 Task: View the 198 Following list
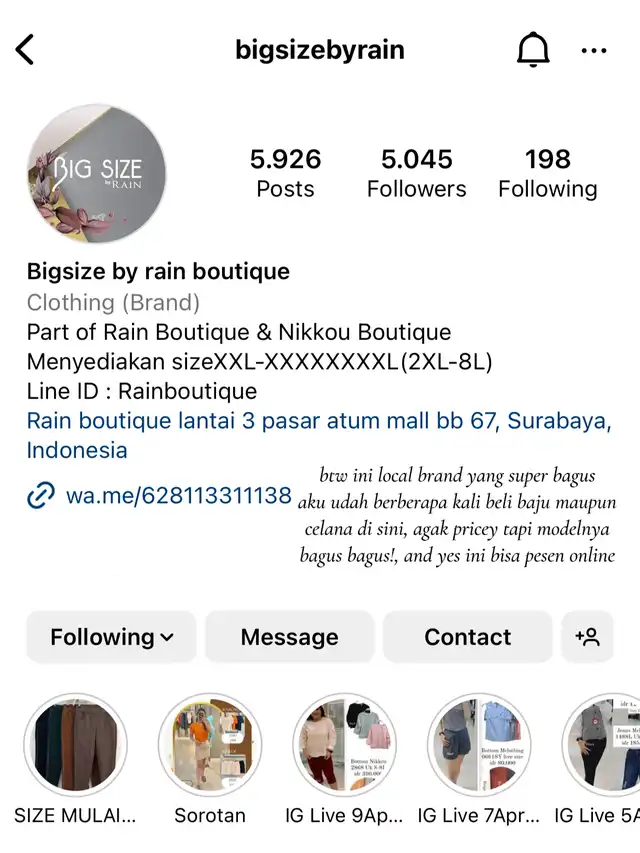pos(547,173)
